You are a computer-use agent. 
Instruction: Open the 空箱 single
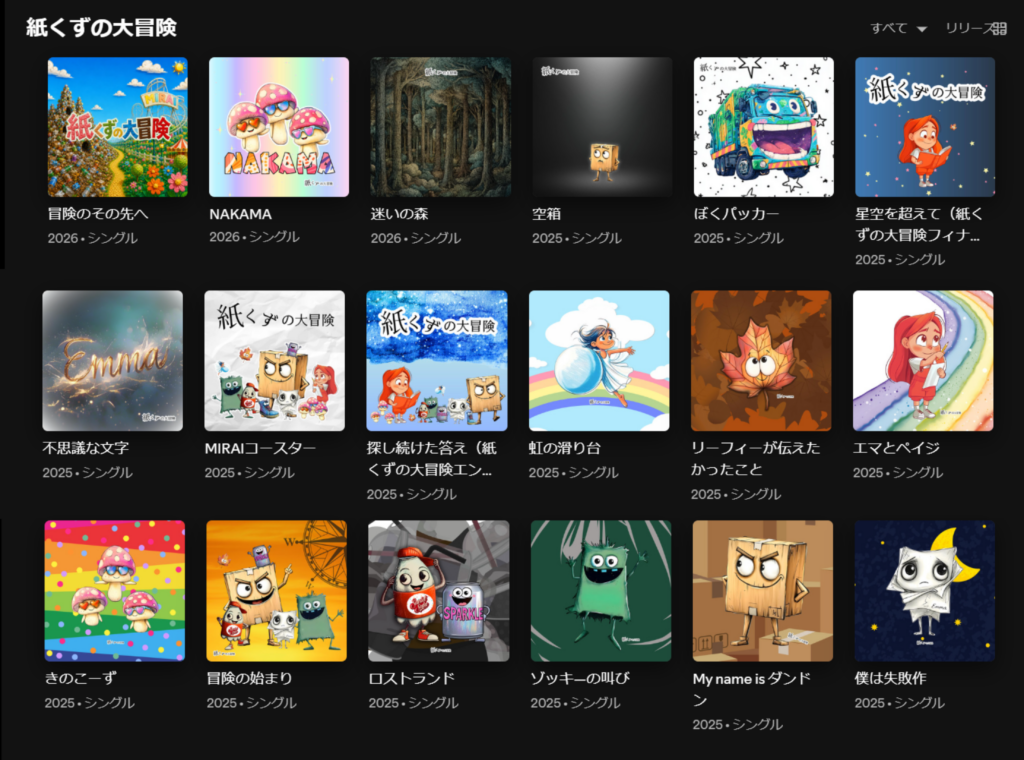pos(602,127)
